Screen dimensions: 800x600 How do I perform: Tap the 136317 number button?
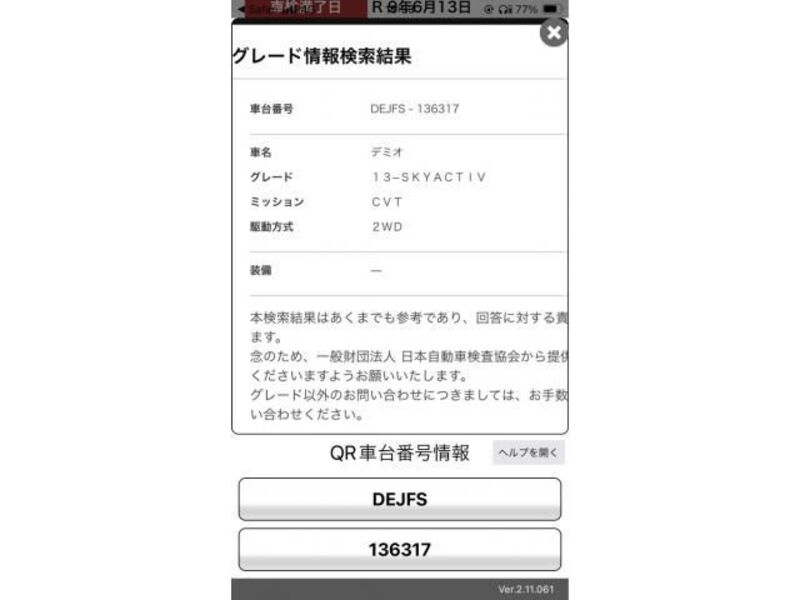(399, 549)
